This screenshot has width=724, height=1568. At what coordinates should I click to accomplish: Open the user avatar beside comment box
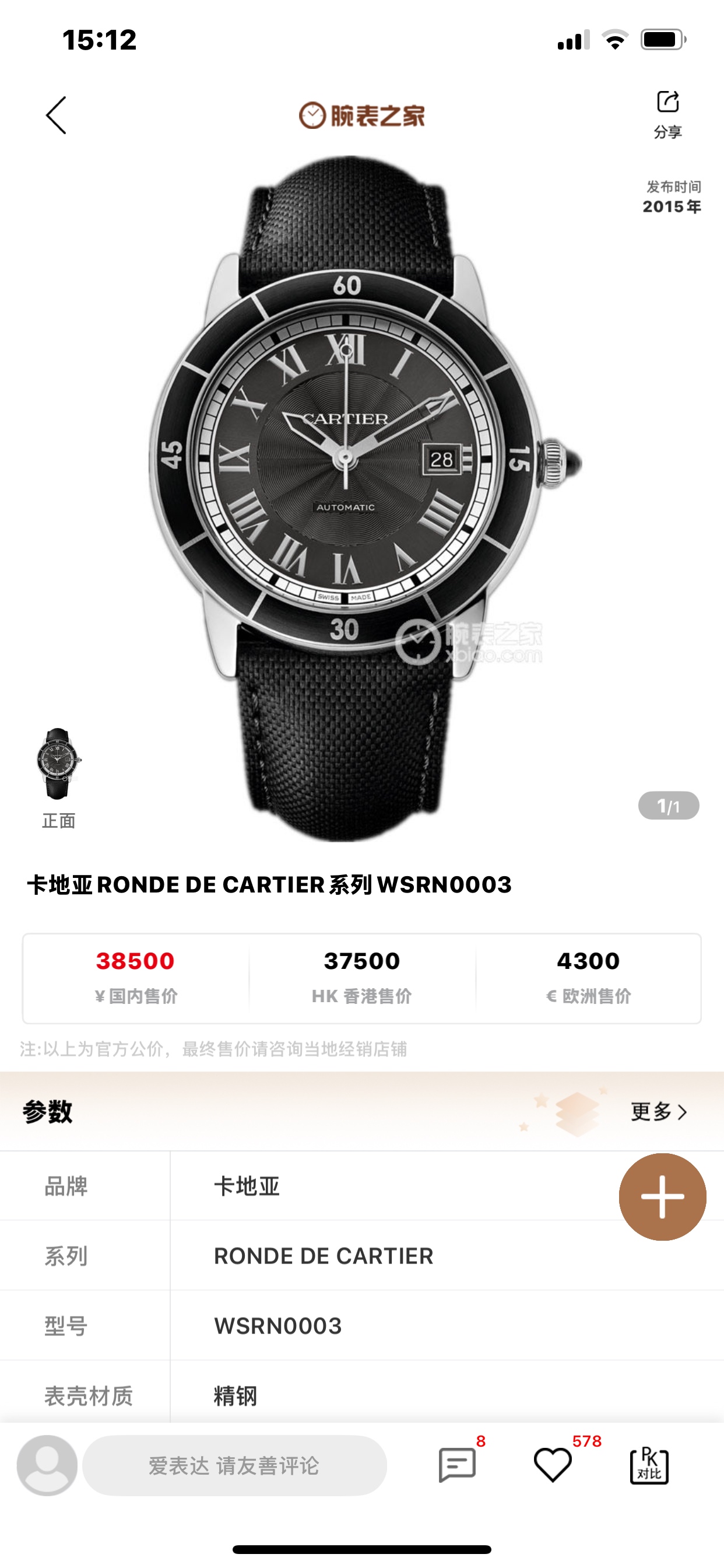coord(47,1465)
